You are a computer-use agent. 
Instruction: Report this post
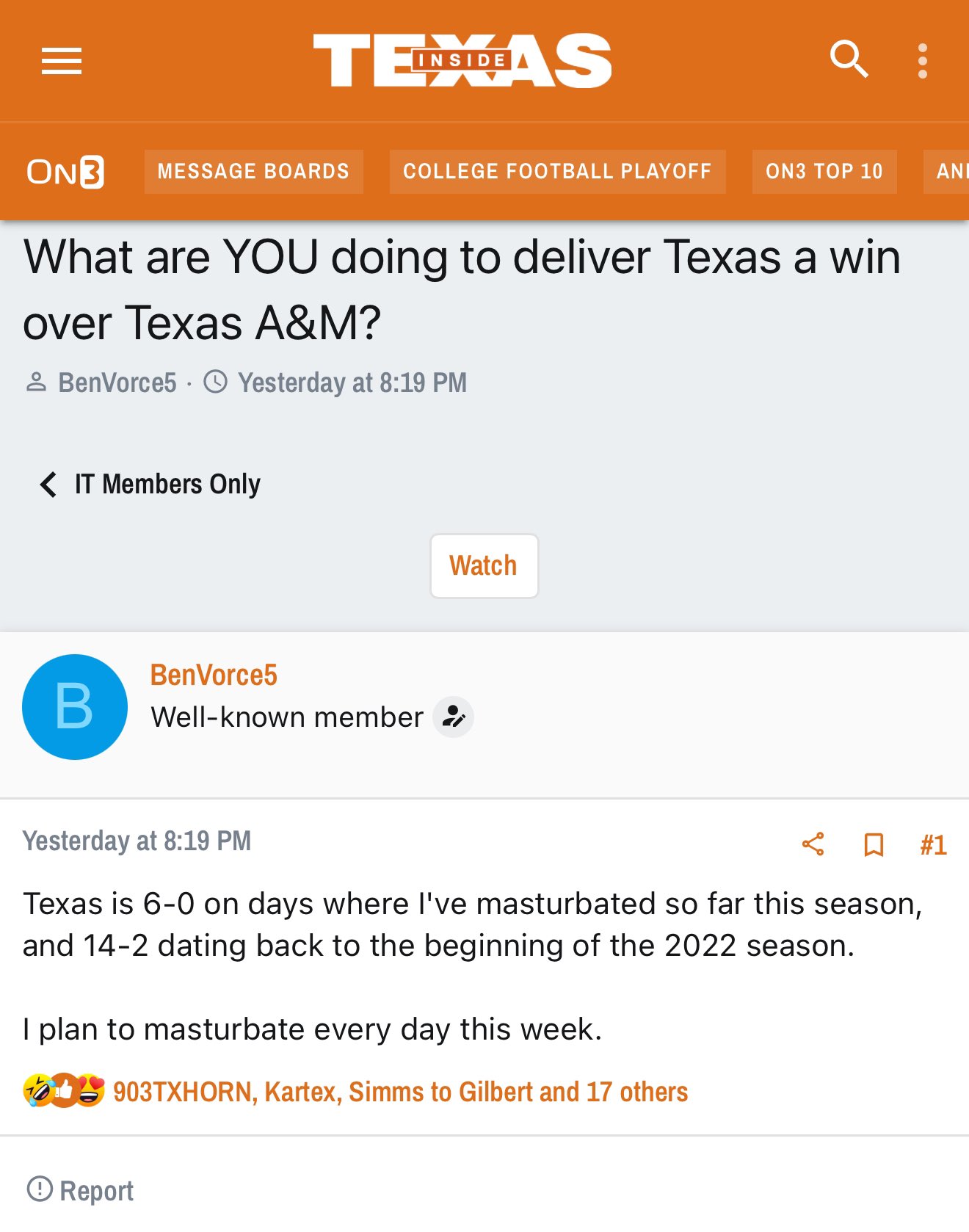click(x=81, y=1190)
